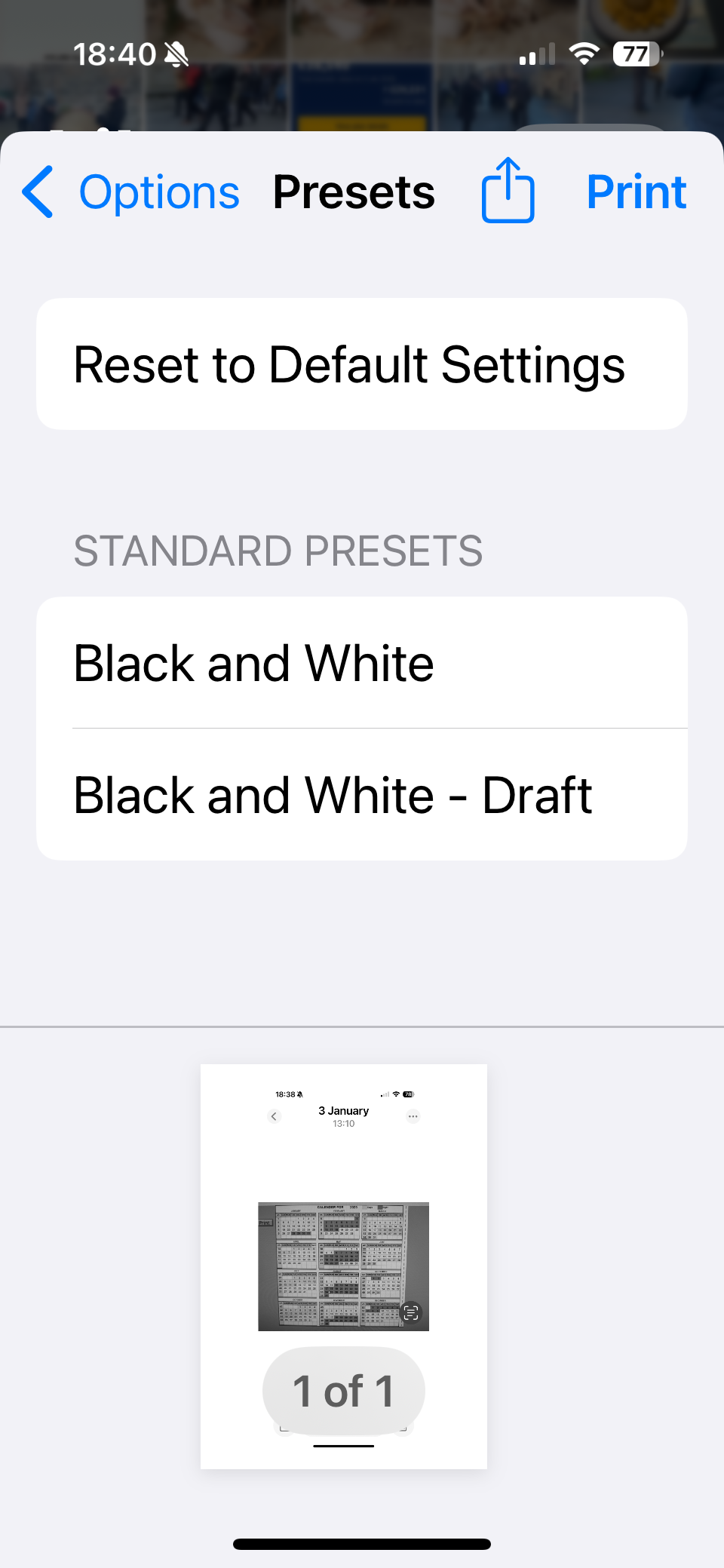Open the page preview thumbnail

click(344, 1266)
